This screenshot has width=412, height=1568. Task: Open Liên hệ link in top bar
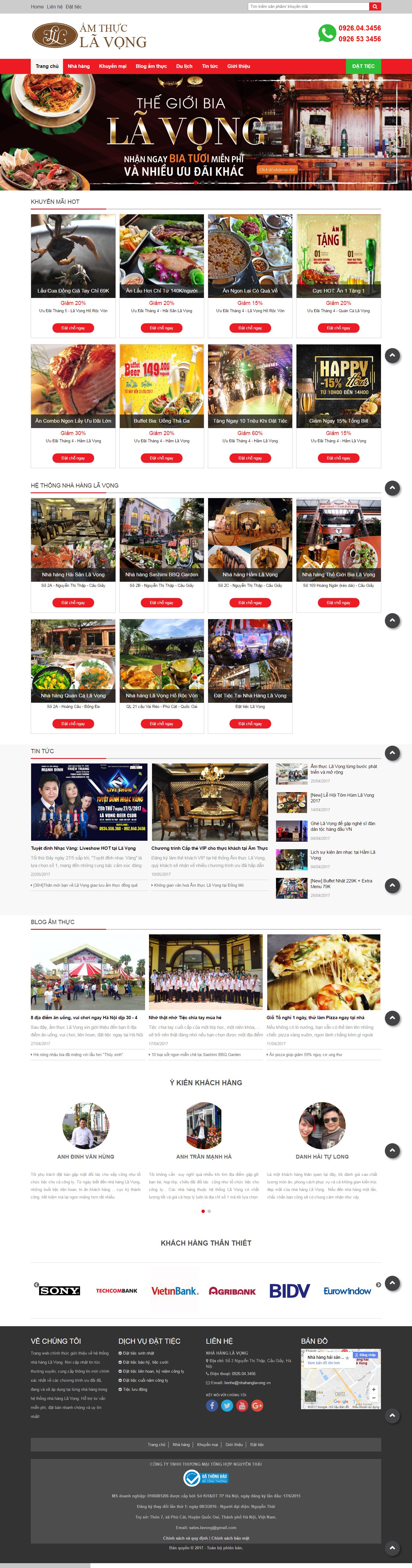[55, 7]
